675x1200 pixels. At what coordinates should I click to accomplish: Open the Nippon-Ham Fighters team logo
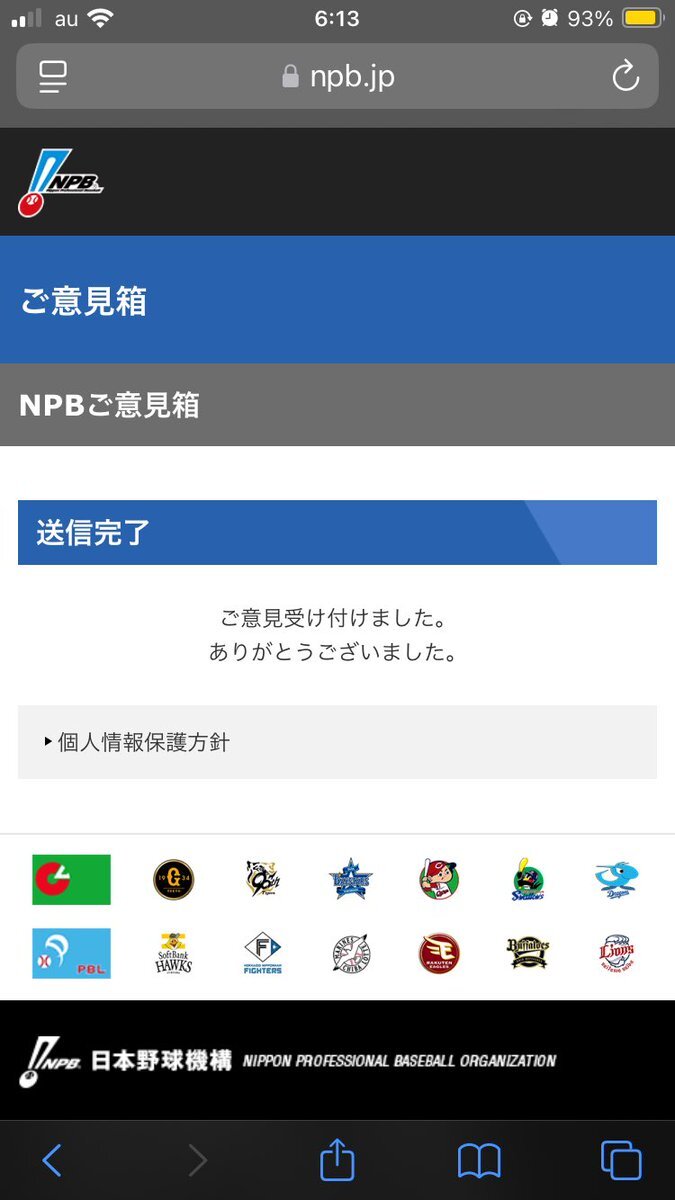point(263,953)
